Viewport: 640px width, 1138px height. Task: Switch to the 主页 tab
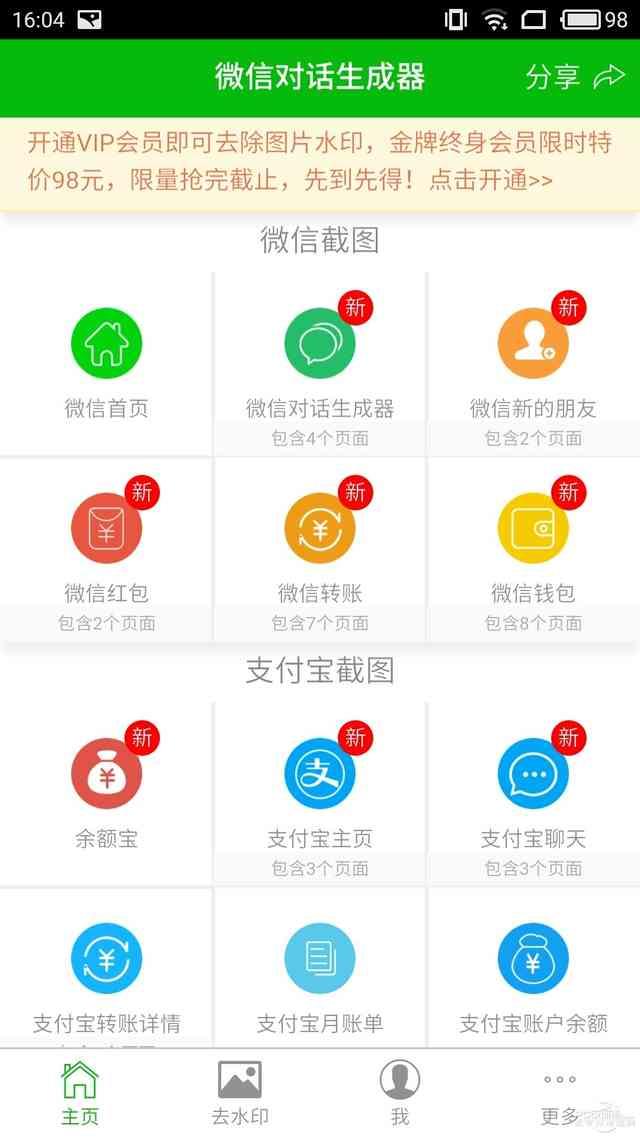click(80, 1093)
